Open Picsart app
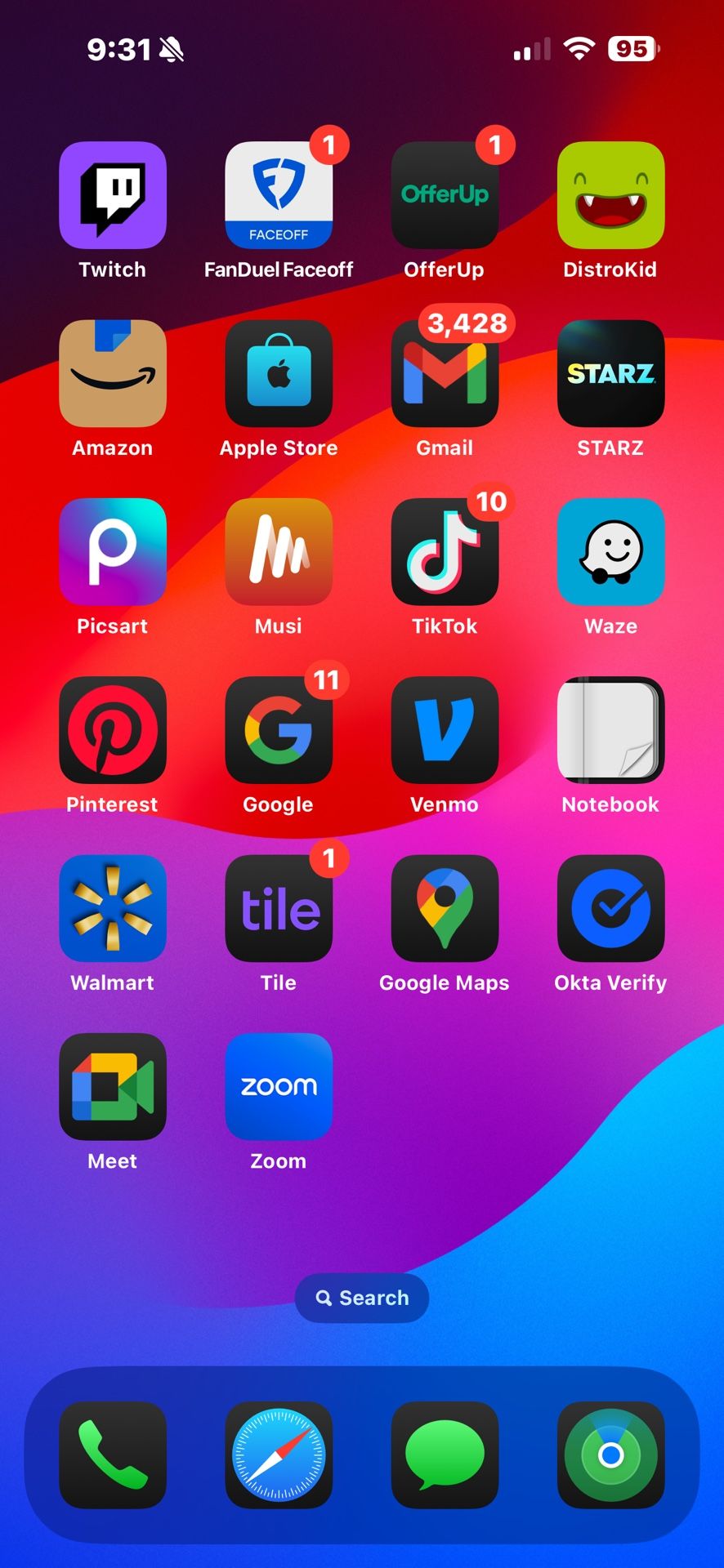This screenshot has width=724, height=1568. click(113, 551)
